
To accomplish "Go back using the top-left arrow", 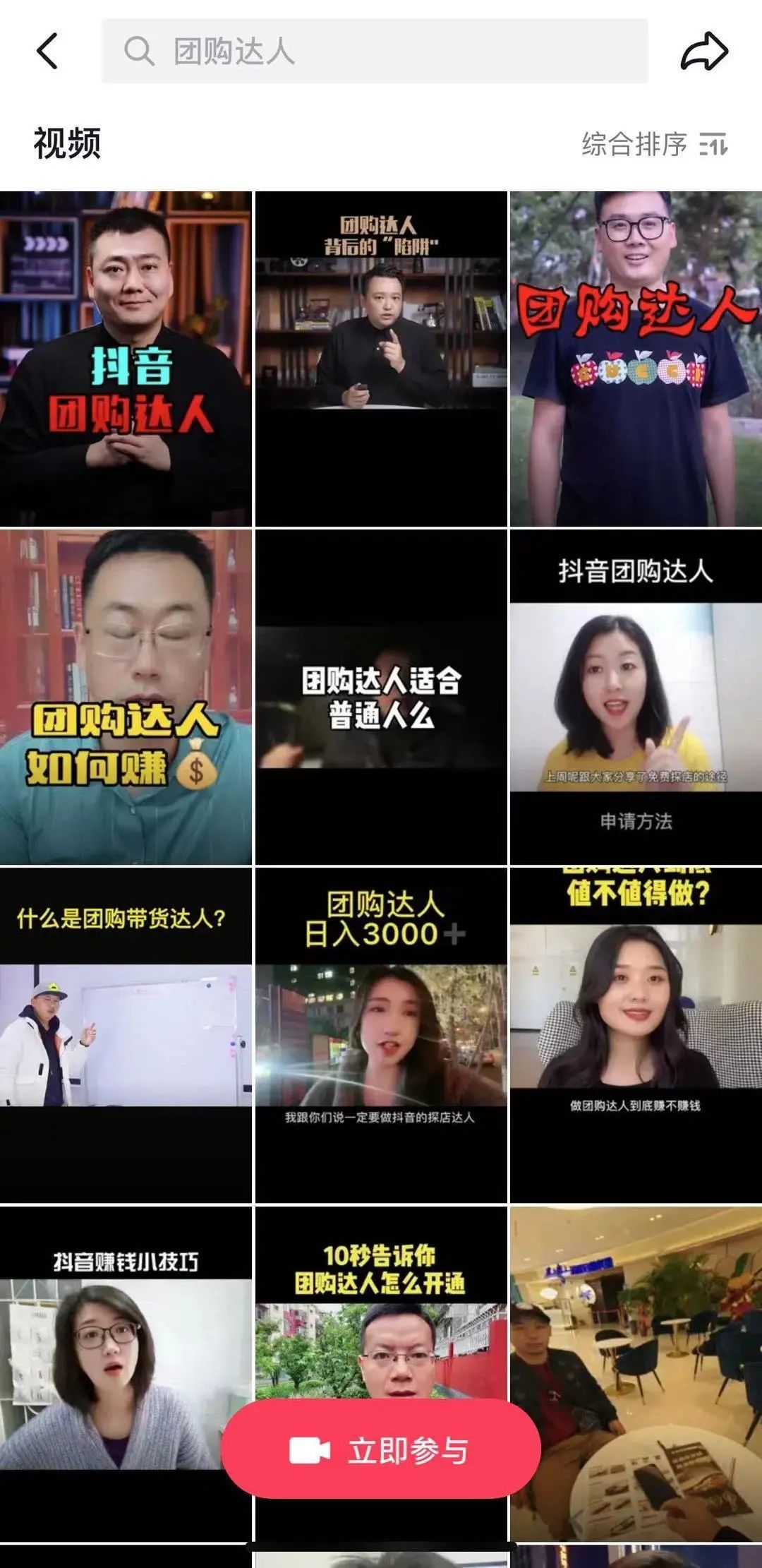I will (47, 52).
